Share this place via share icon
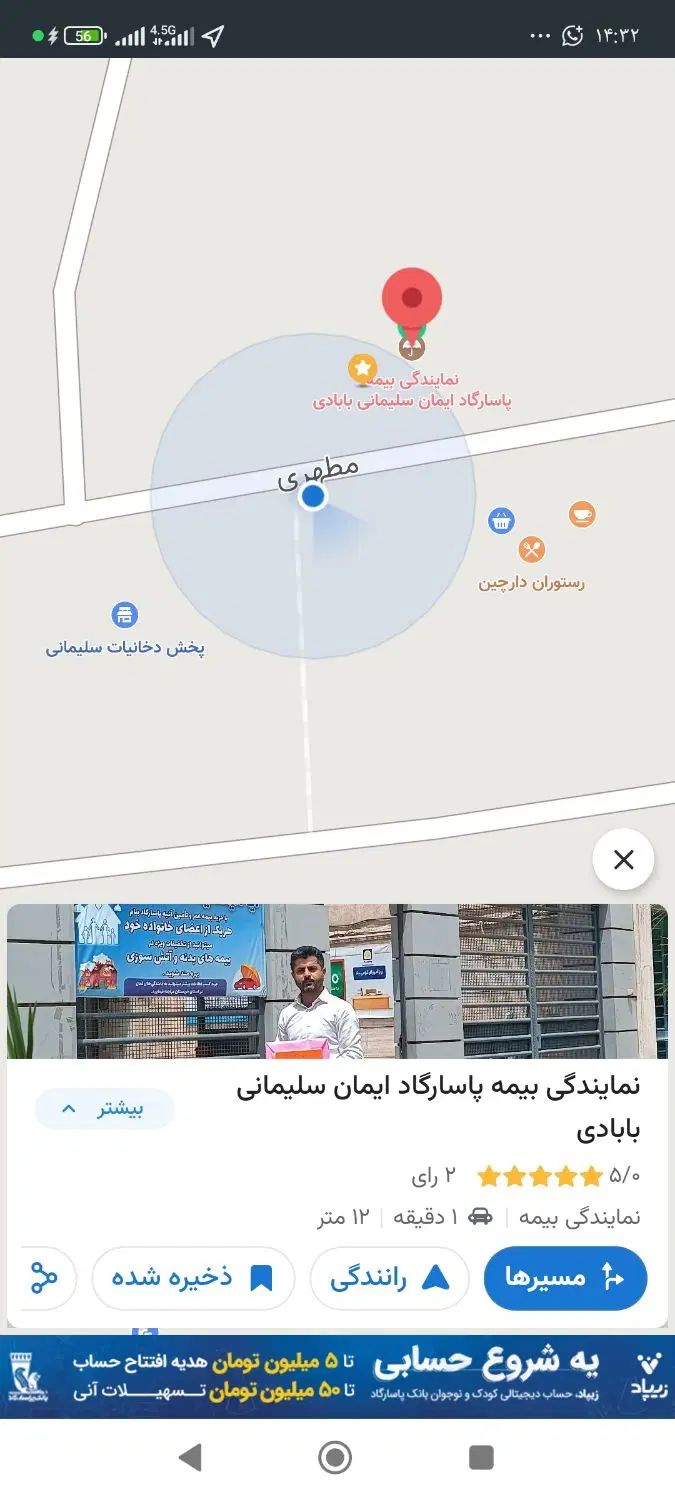Viewport: 675px width, 1500px height. 44,1278
